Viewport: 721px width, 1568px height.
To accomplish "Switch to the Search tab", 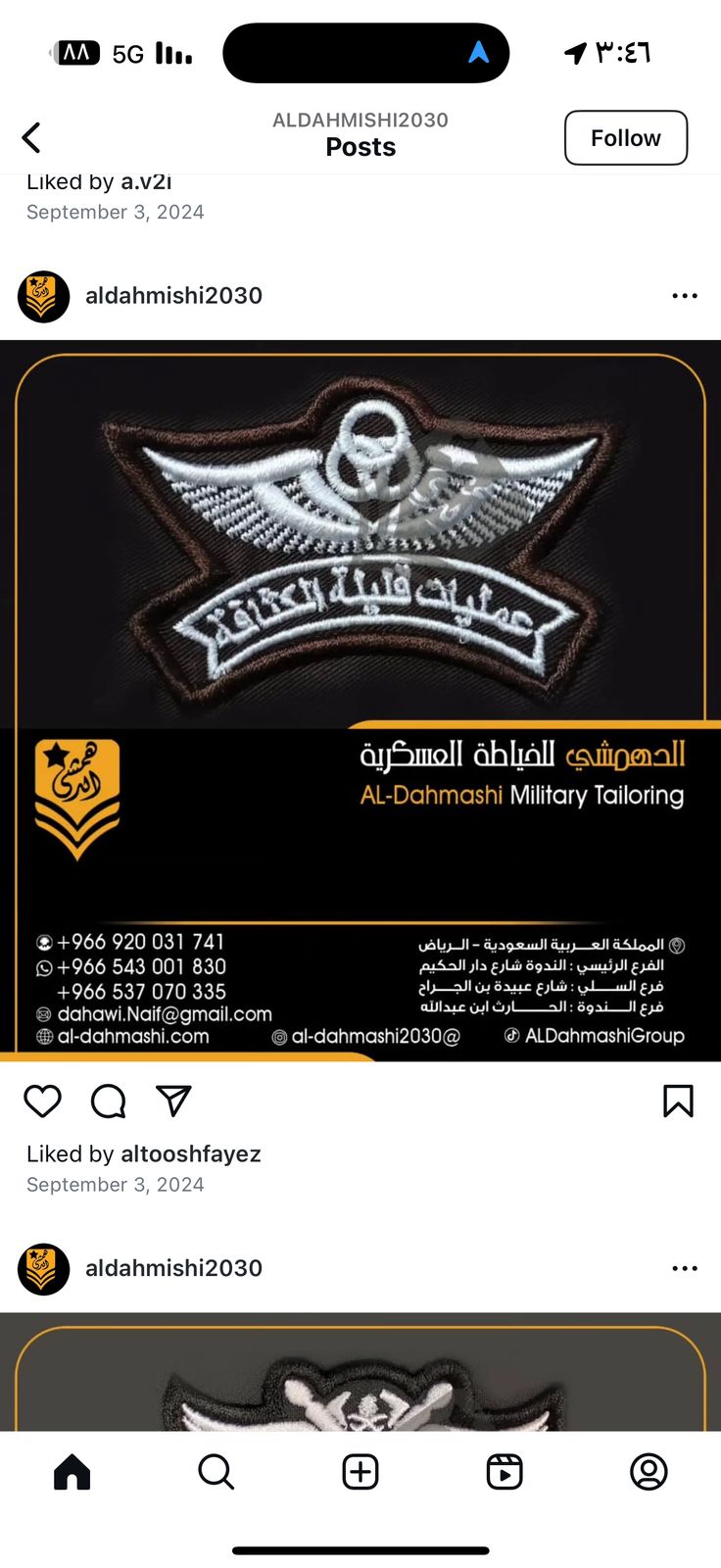I will coord(216,1472).
